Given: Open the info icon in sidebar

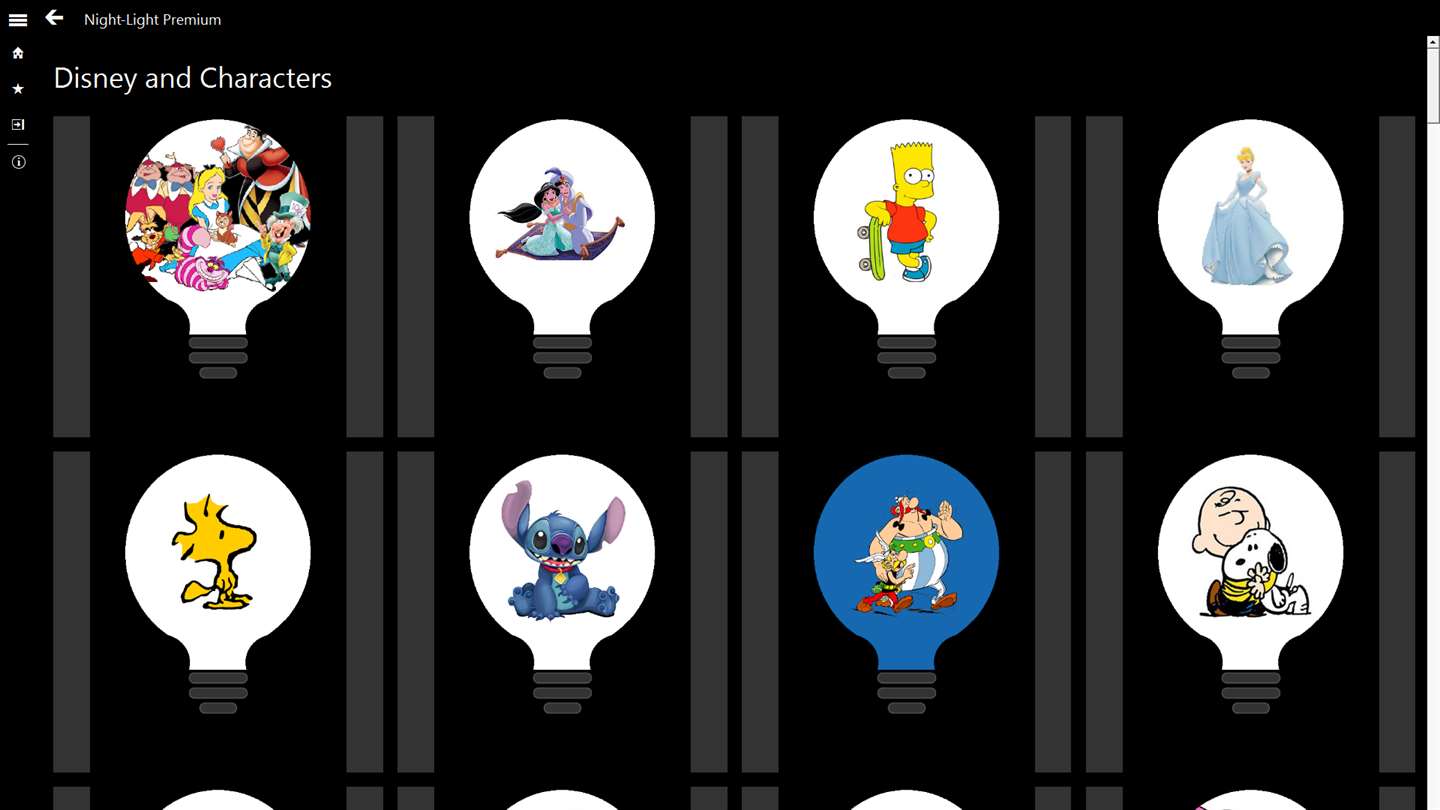Looking at the screenshot, I should (18, 162).
